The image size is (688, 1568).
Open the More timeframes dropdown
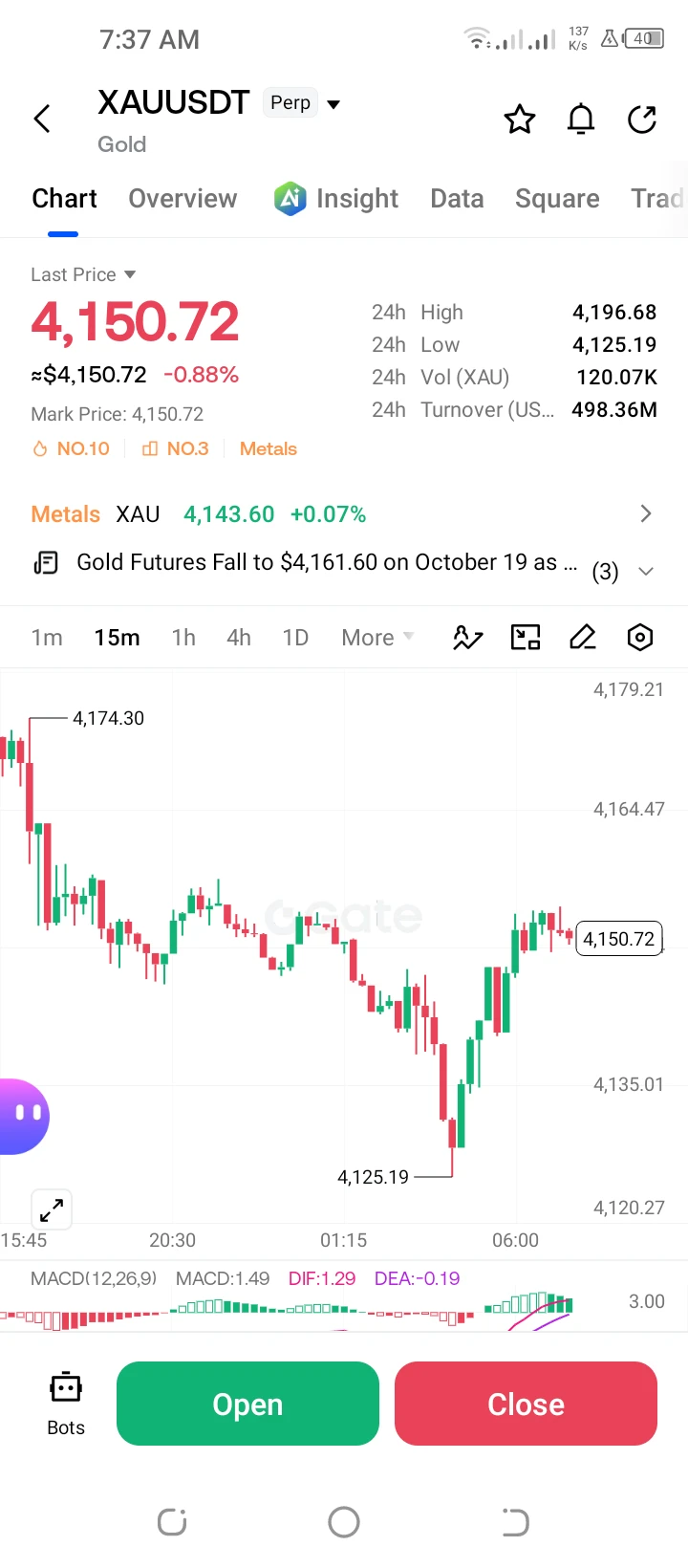377,638
